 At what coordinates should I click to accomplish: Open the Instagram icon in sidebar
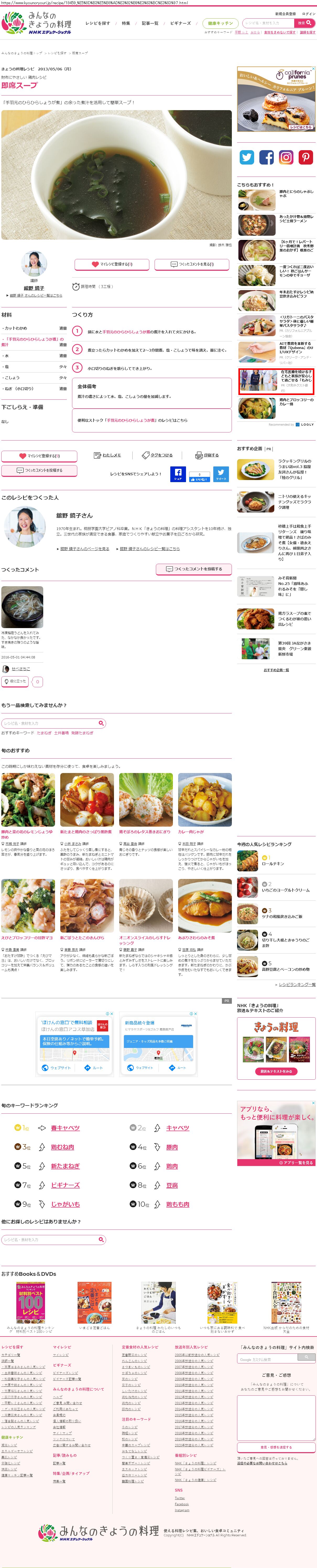tap(286, 157)
